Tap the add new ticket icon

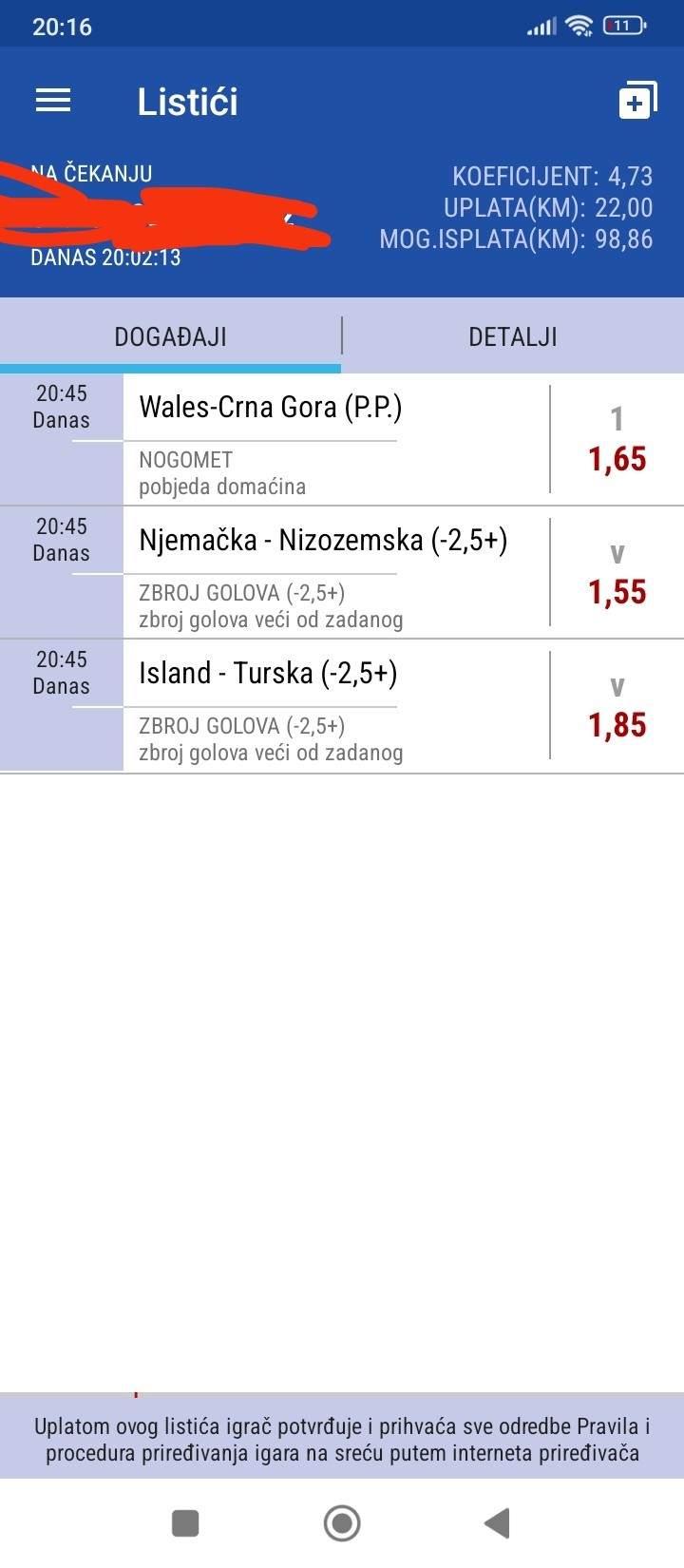637,101
